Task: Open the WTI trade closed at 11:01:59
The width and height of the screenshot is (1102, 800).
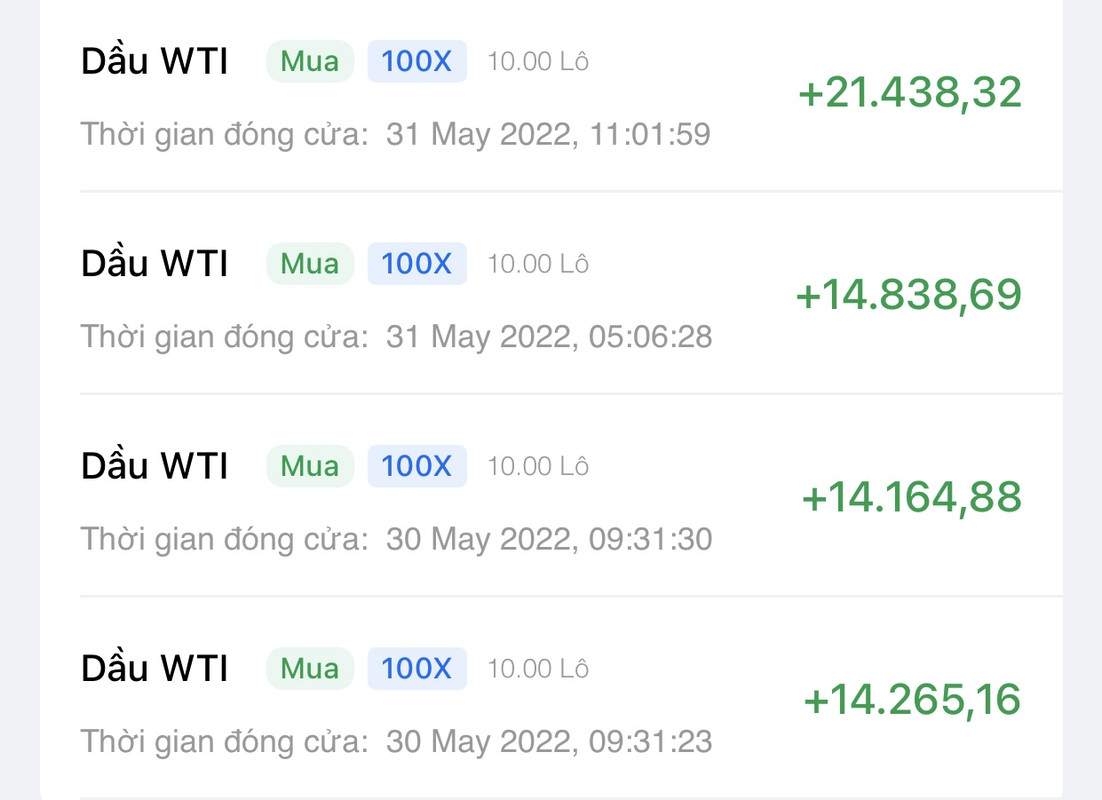Action: click(550, 95)
